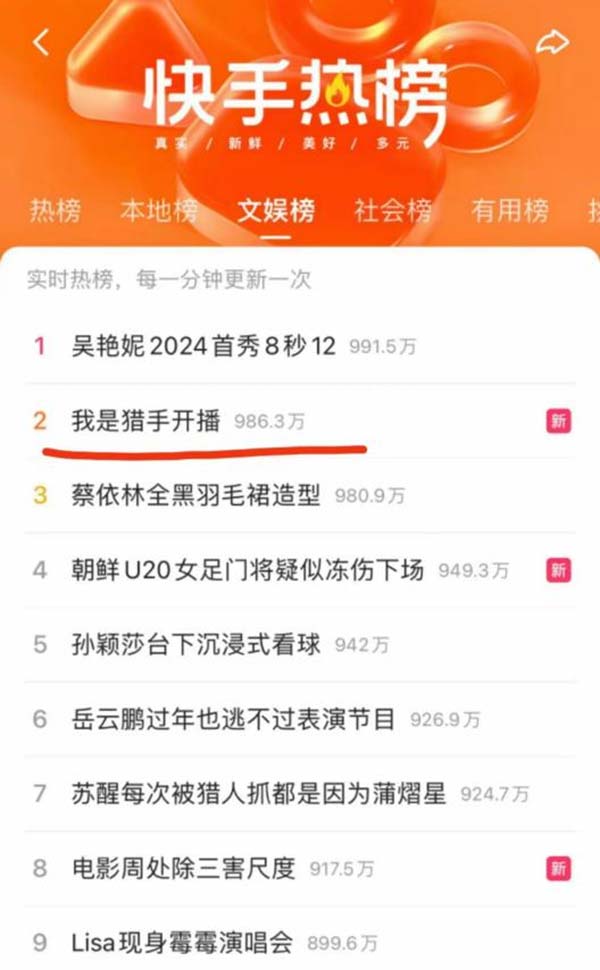Go back with the top-left arrow
600x970 pixels.
pyautogui.click(x=41, y=43)
